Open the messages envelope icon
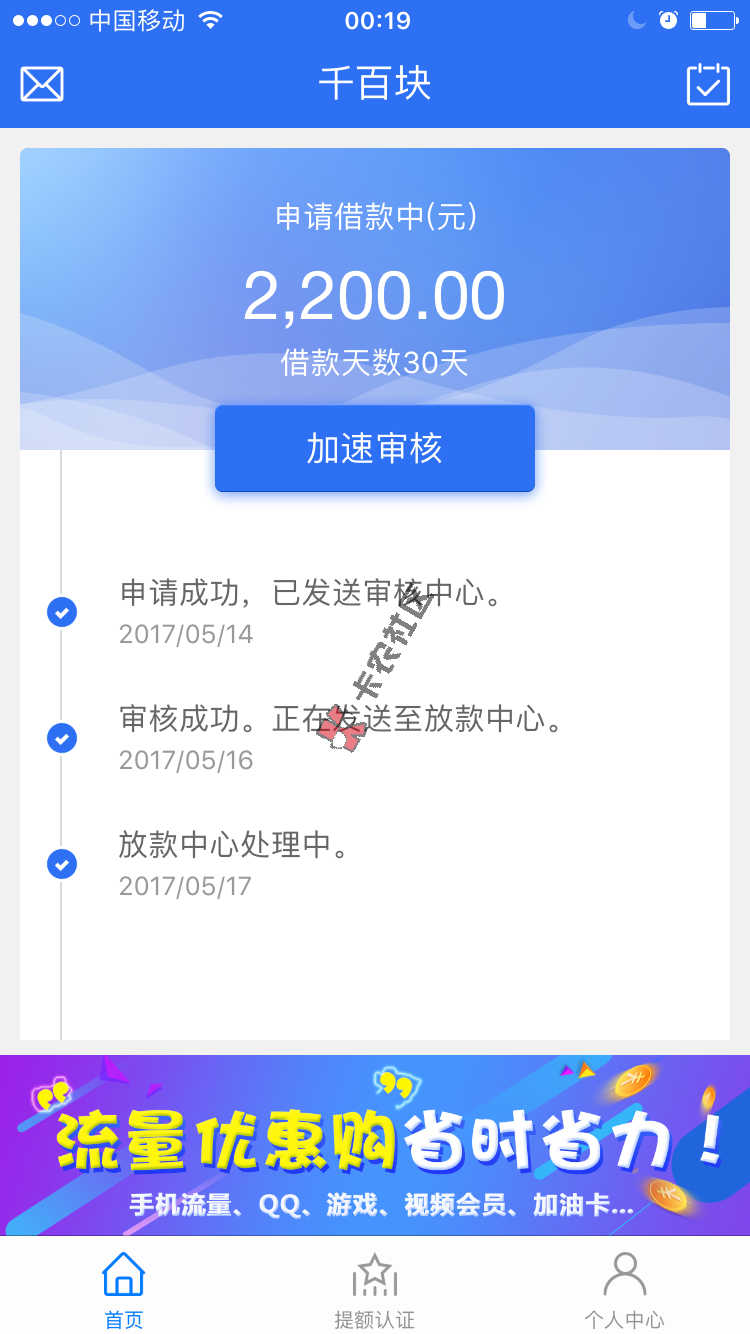Viewport: 750px width, 1334px height. (x=42, y=84)
